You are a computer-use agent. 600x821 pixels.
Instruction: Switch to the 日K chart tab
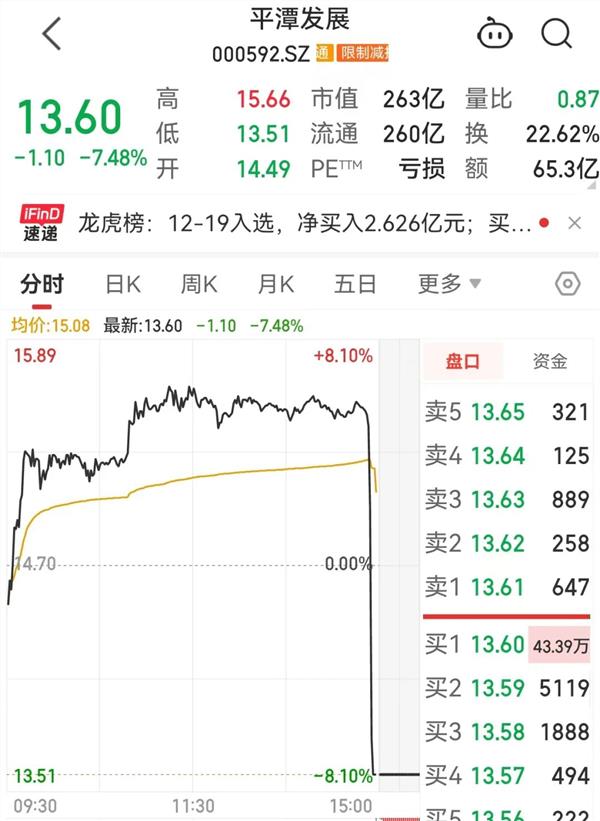click(123, 284)
